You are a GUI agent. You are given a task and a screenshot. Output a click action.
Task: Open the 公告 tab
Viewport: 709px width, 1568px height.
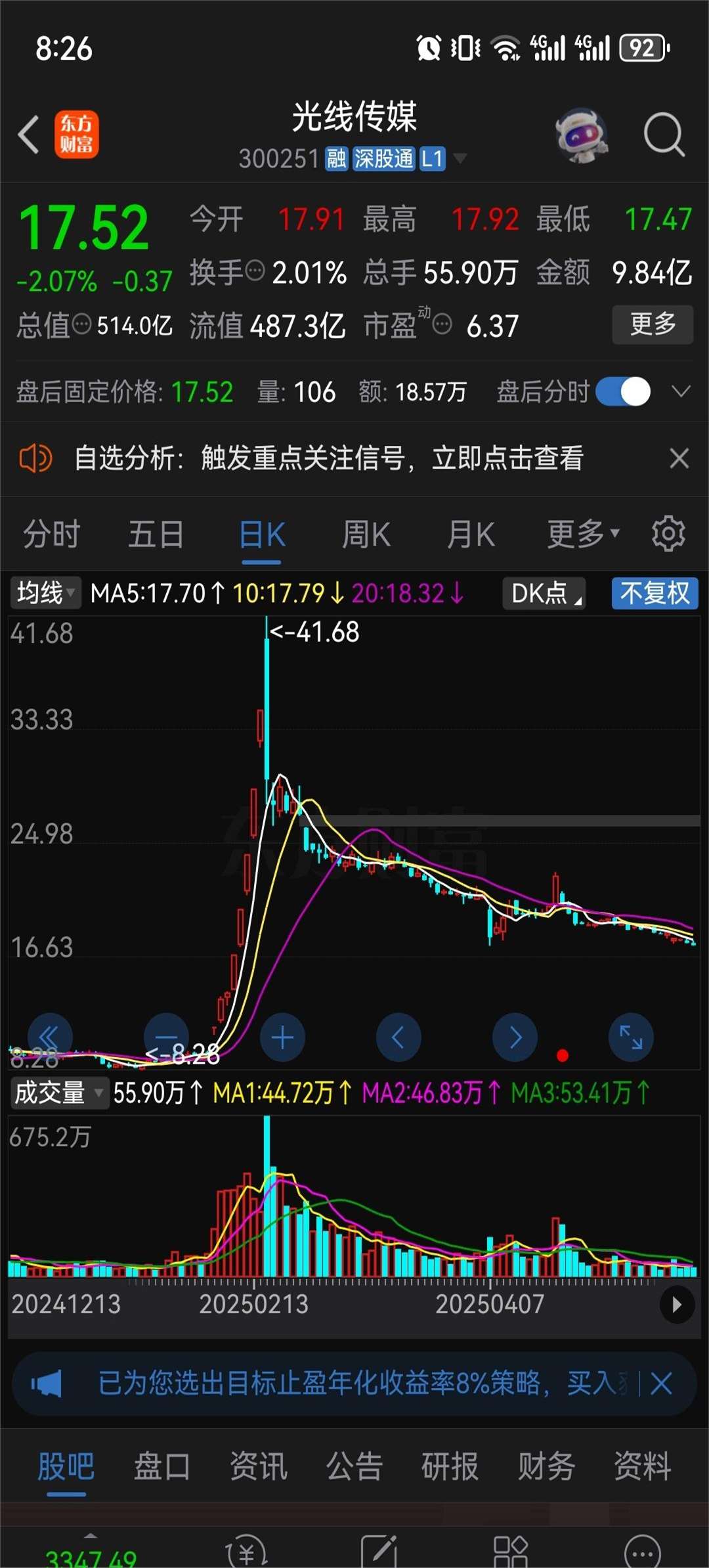354,1466
